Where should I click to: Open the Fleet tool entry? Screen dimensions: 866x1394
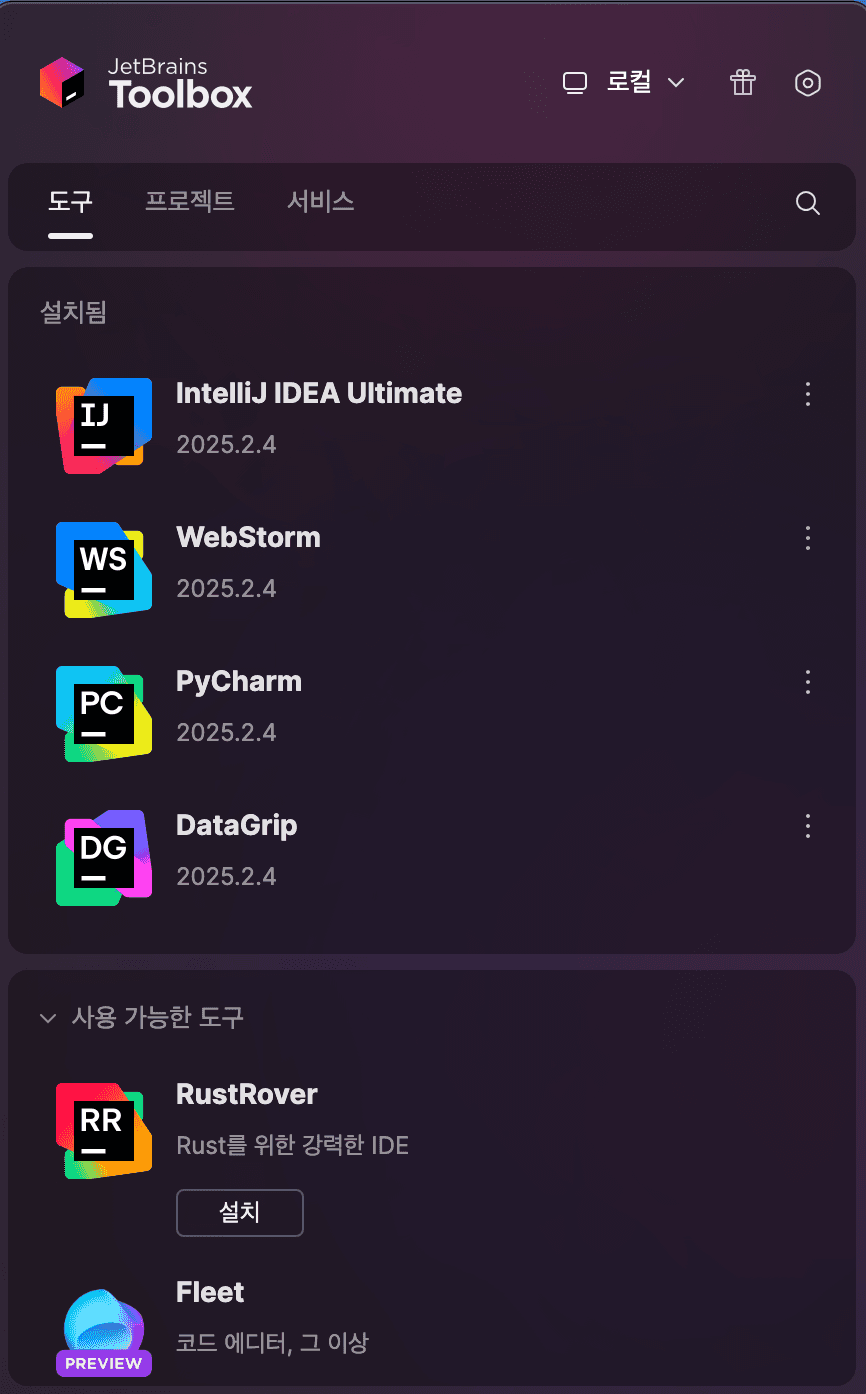[210, 1293]
